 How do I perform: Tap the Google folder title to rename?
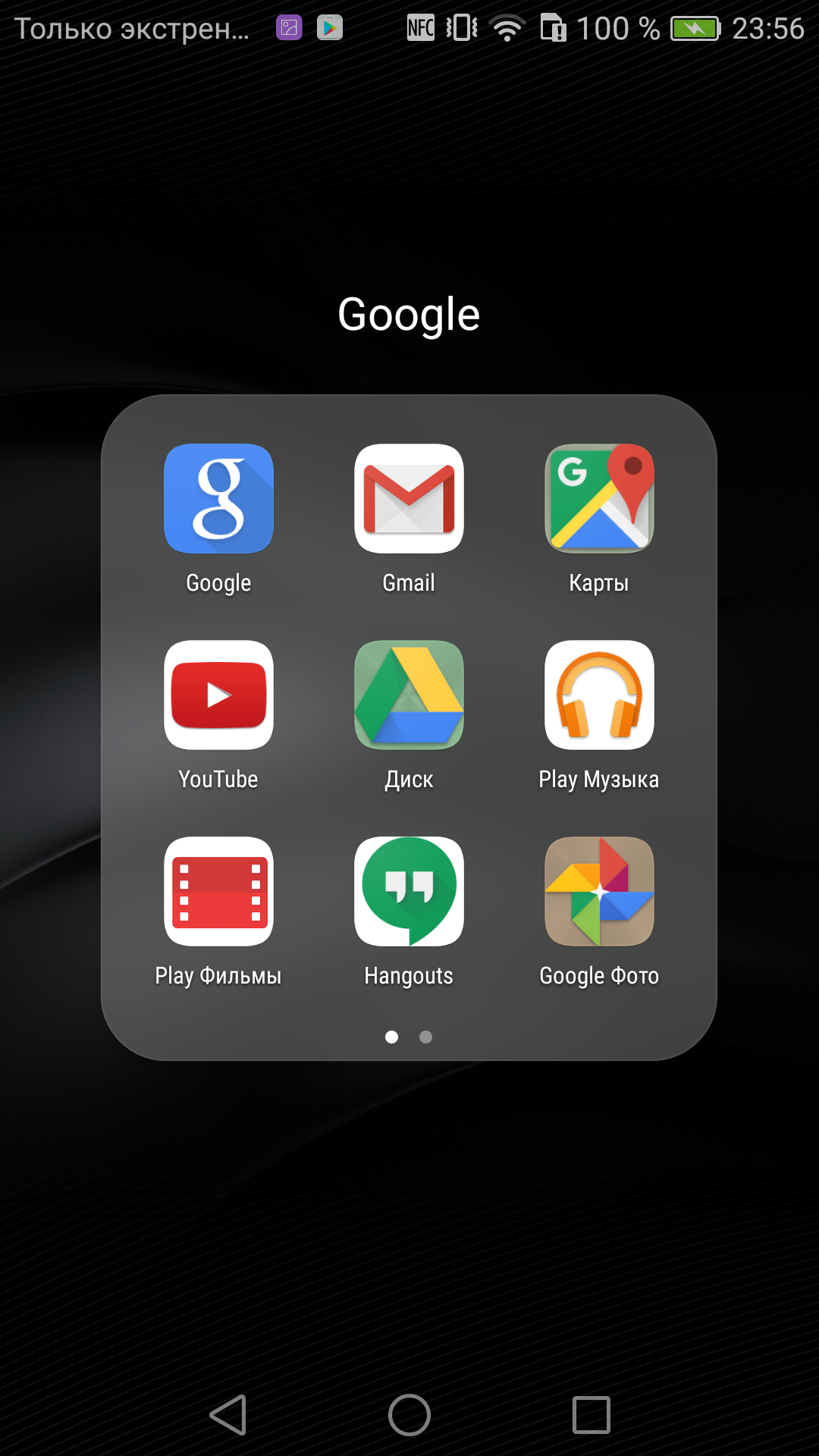point(409,315)
